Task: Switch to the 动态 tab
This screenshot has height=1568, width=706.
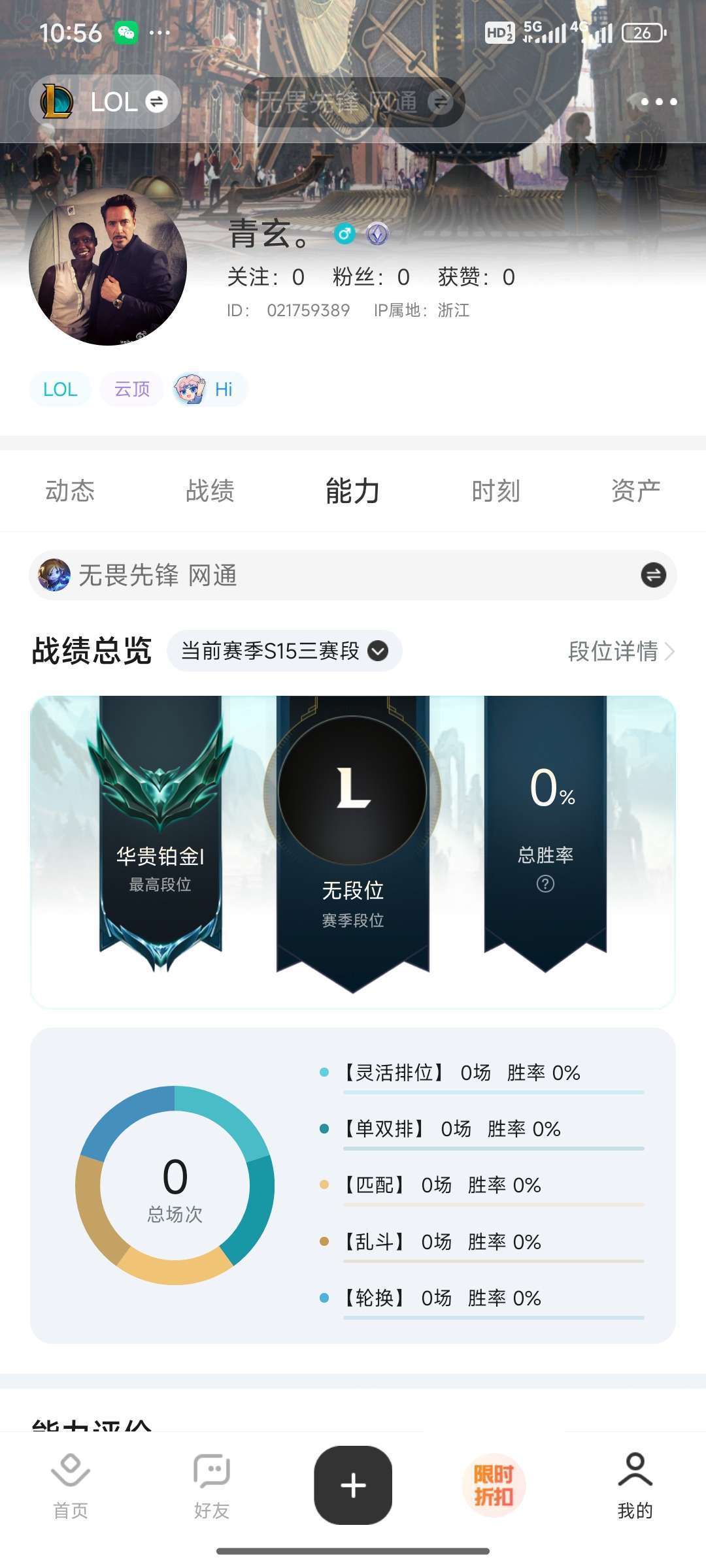Action: 70,491
